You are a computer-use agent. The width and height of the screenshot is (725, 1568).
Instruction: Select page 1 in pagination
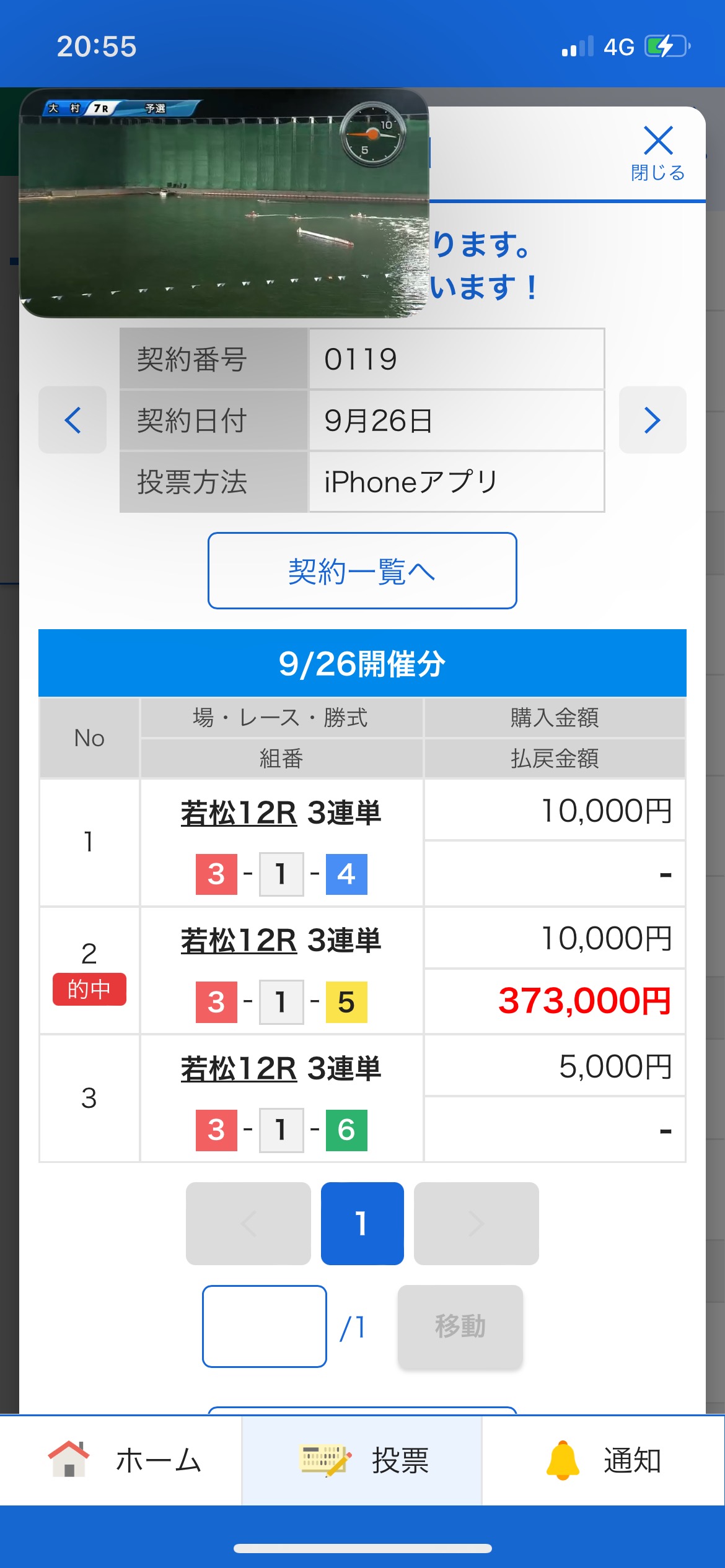[362, 1223]
